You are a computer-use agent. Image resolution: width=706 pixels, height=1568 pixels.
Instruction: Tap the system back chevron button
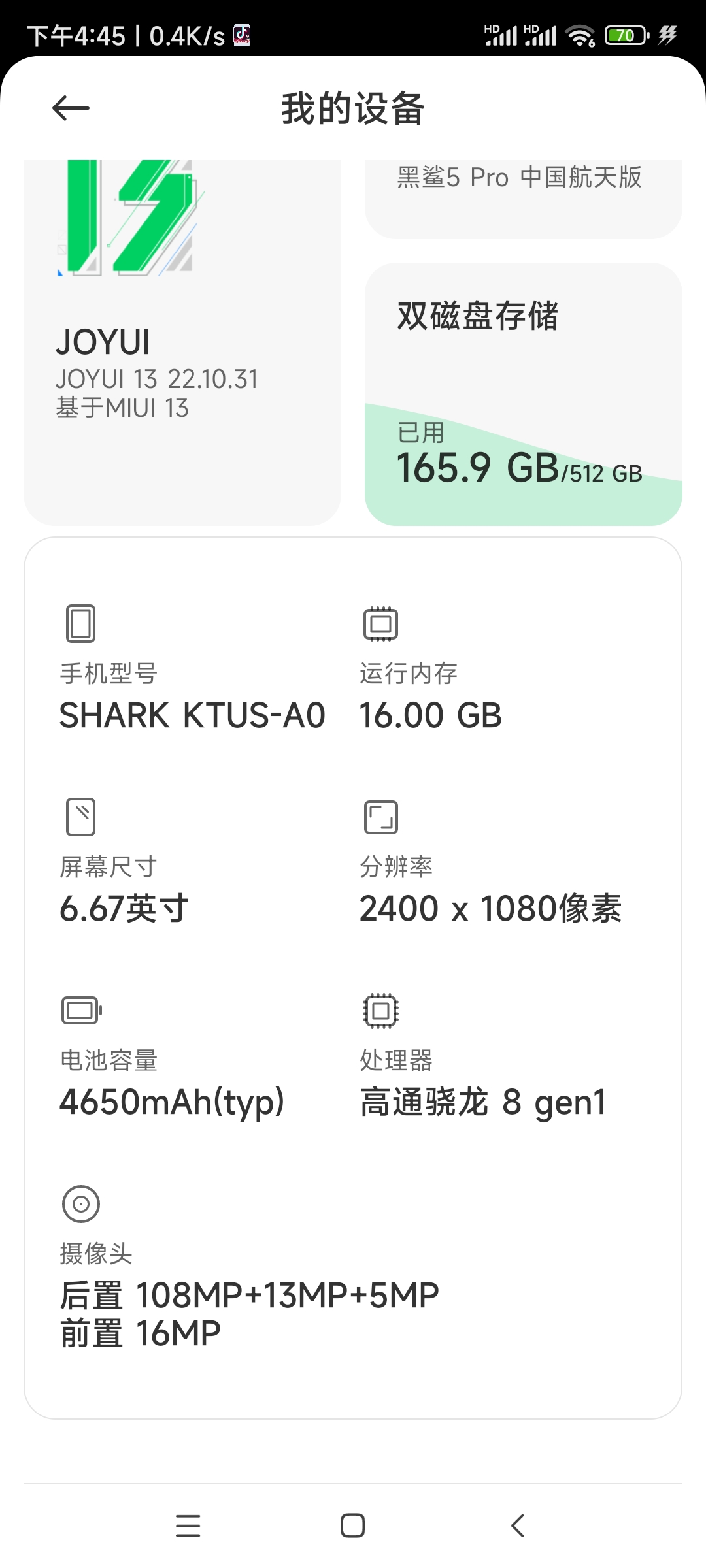point(517,1526)
